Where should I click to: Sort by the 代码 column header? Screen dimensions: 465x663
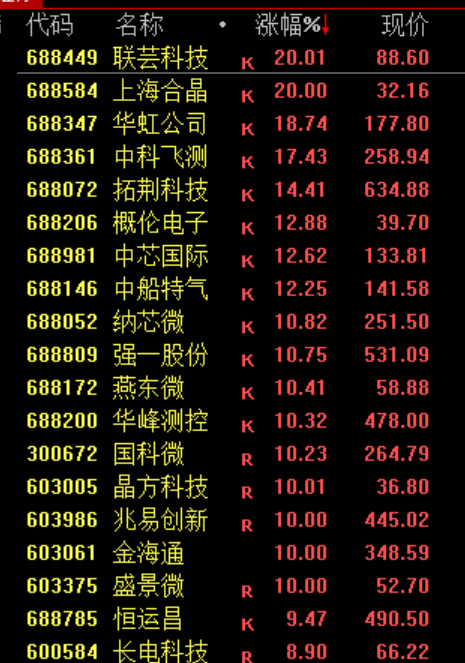pyautogui.click(x=49, y=25)
